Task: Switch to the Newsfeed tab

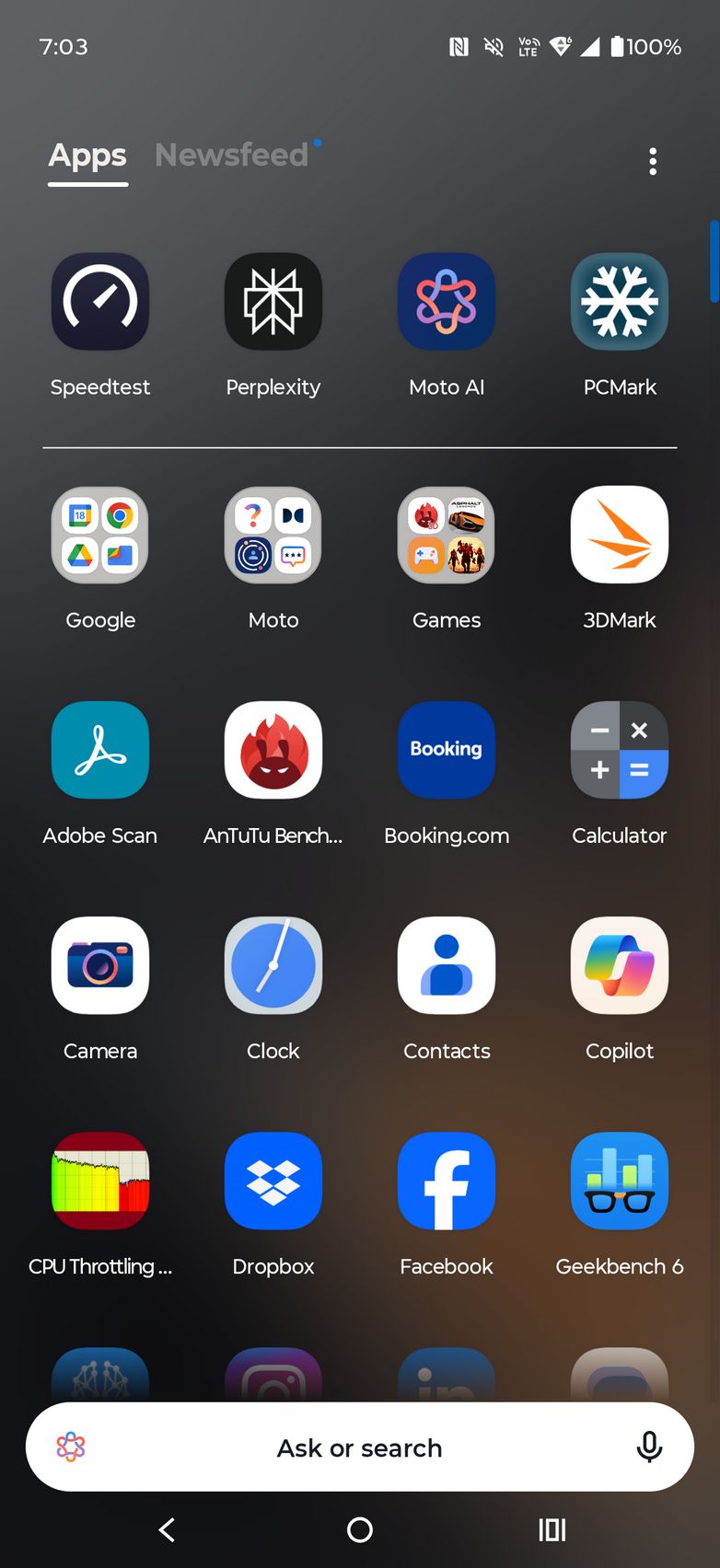Action: pos(232,156)
